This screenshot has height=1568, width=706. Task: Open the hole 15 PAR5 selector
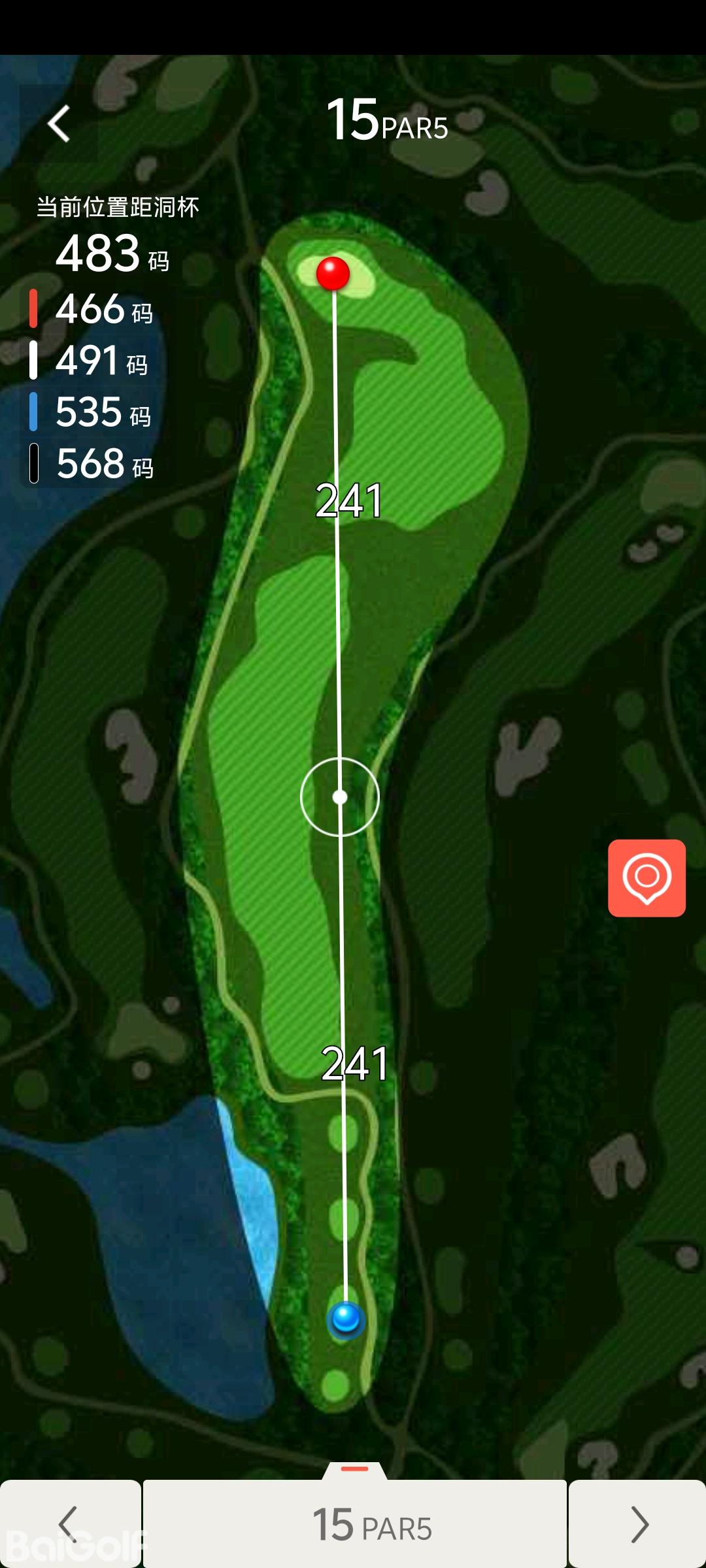point(355,1525)
